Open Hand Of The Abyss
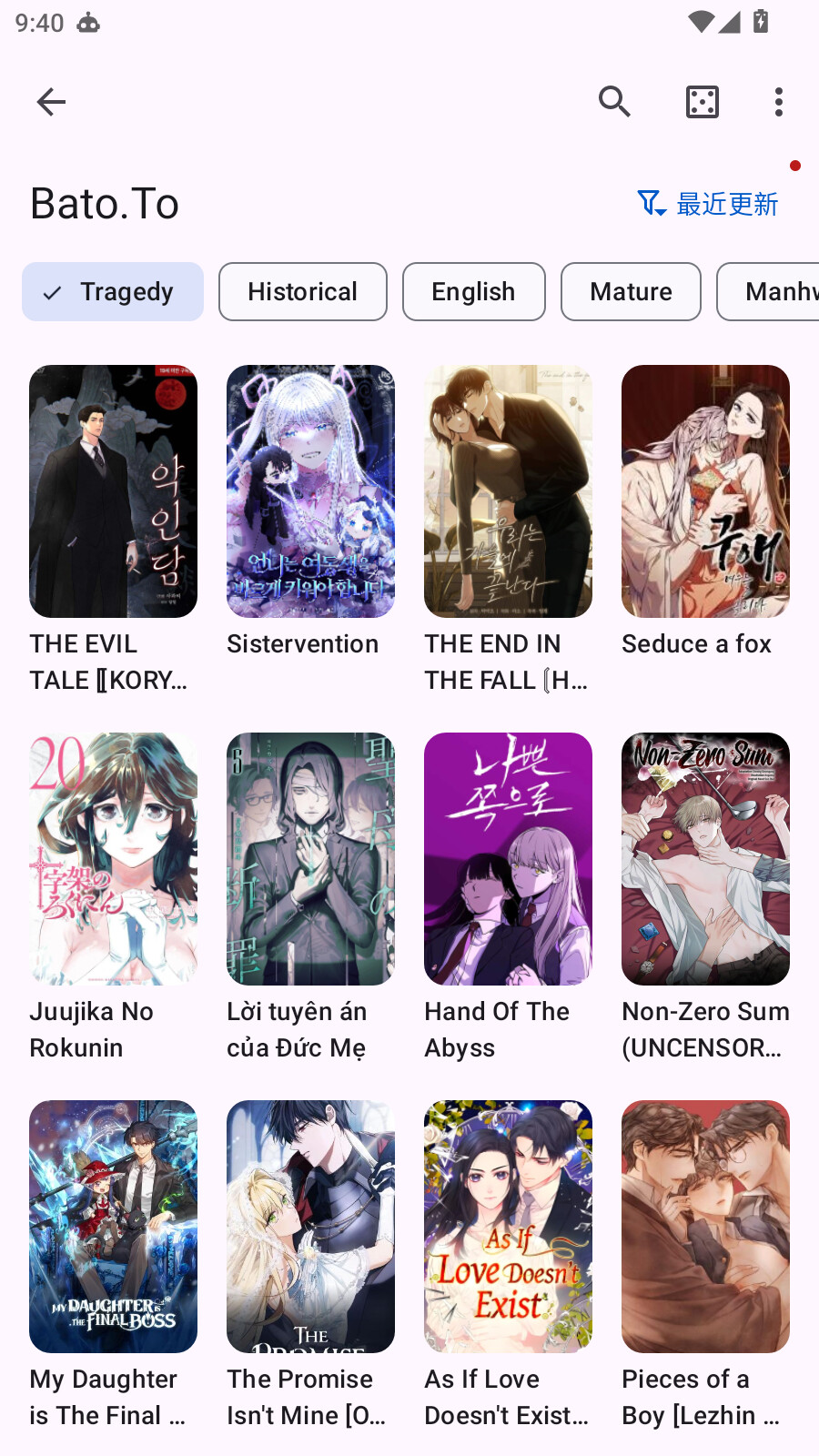Viewport: 819px width, 1456px height. tap(508, 859)
